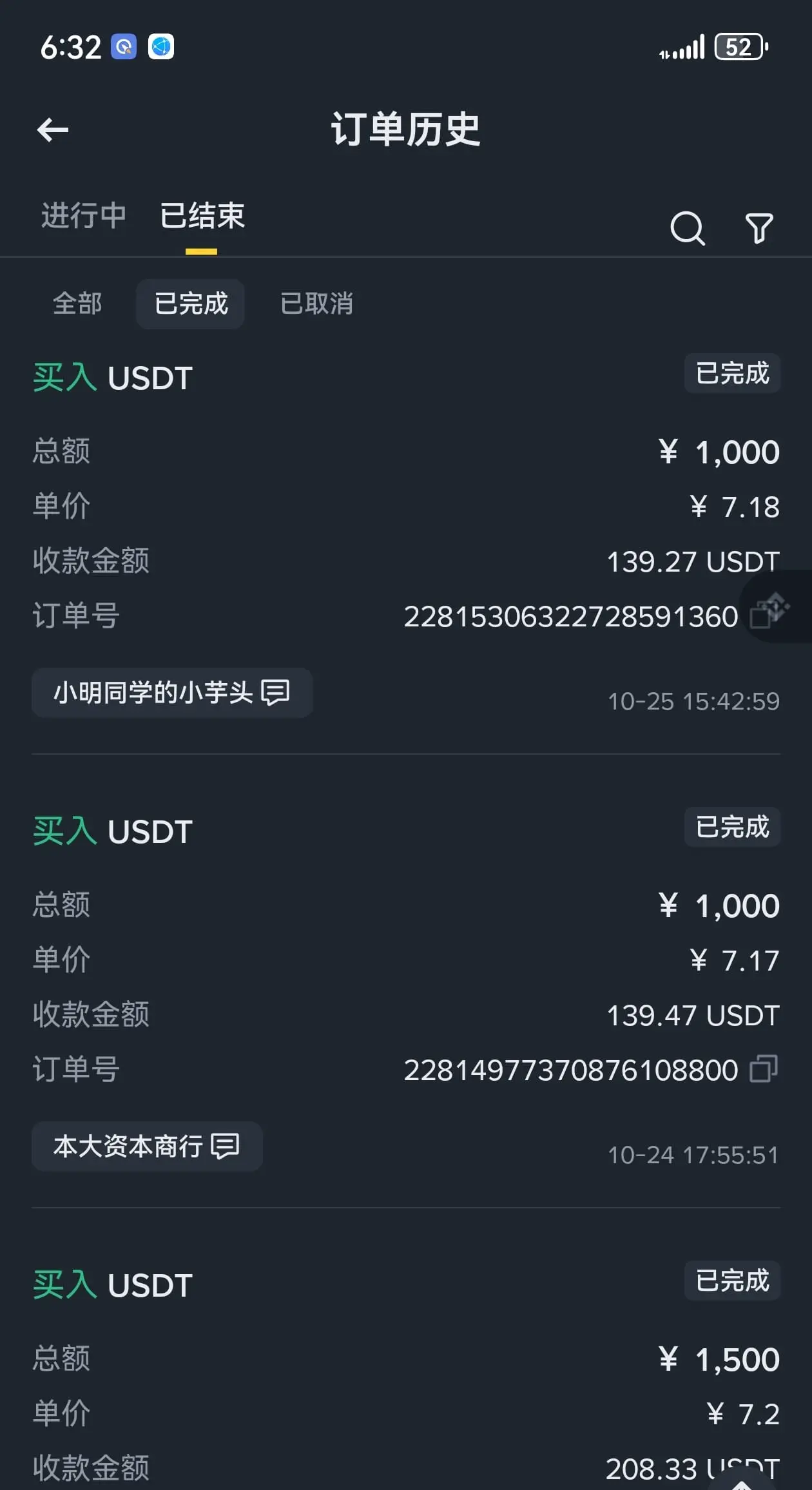Screen dimensions: 812x1490
Task: Chat with merchant 小明同学的小芋头
Action: tap(172, 693)
